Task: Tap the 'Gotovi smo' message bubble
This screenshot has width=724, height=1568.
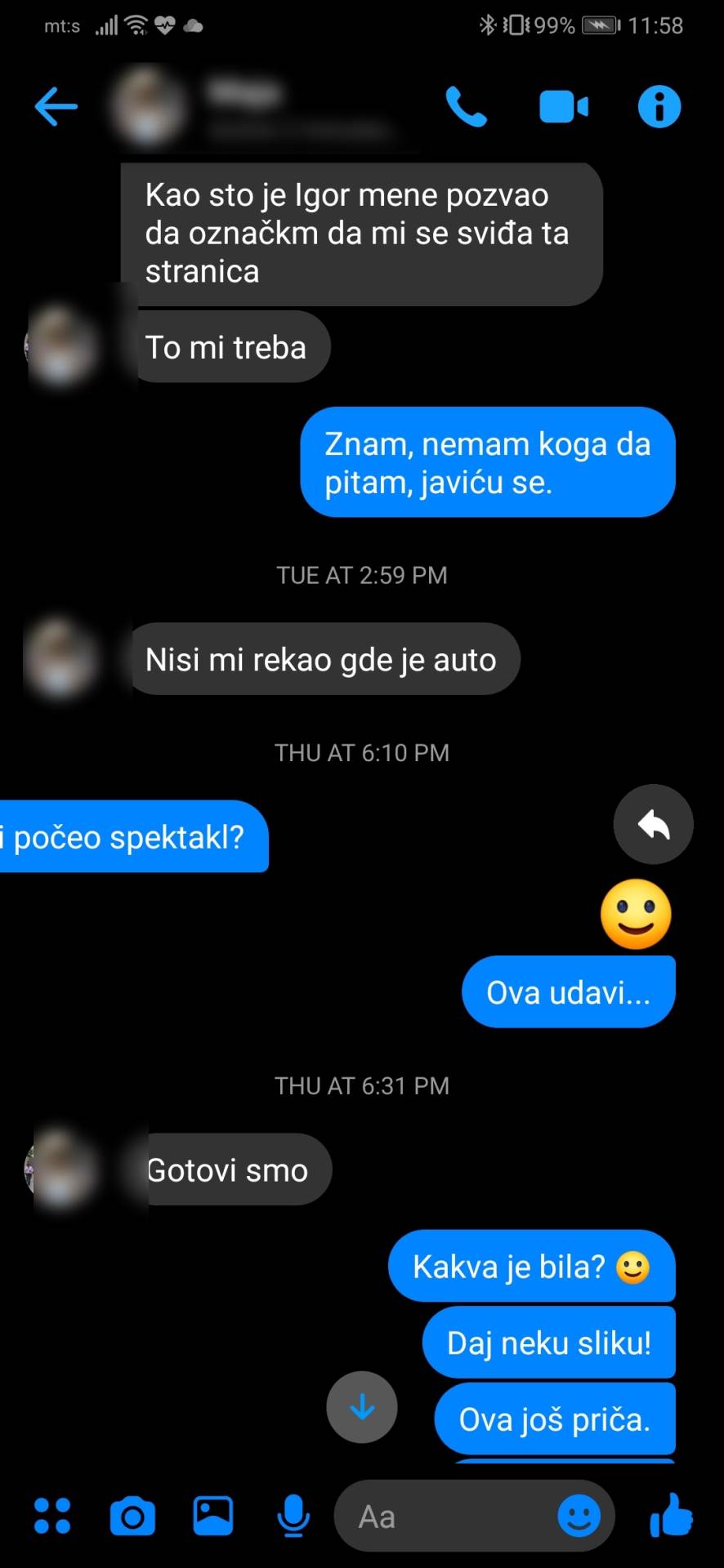Action: (234, 1169)
